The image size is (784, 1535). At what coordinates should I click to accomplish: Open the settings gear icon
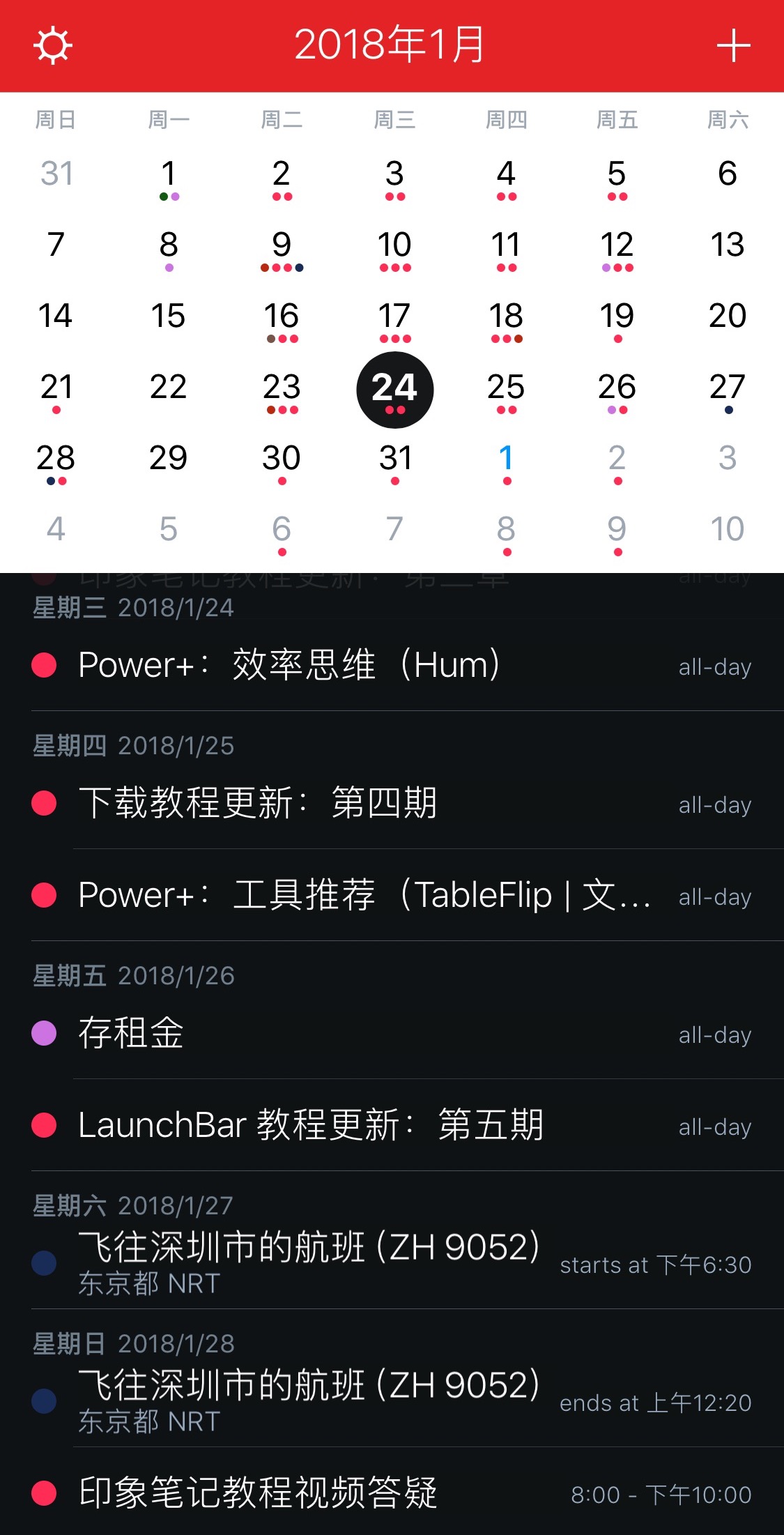(53, 46)
